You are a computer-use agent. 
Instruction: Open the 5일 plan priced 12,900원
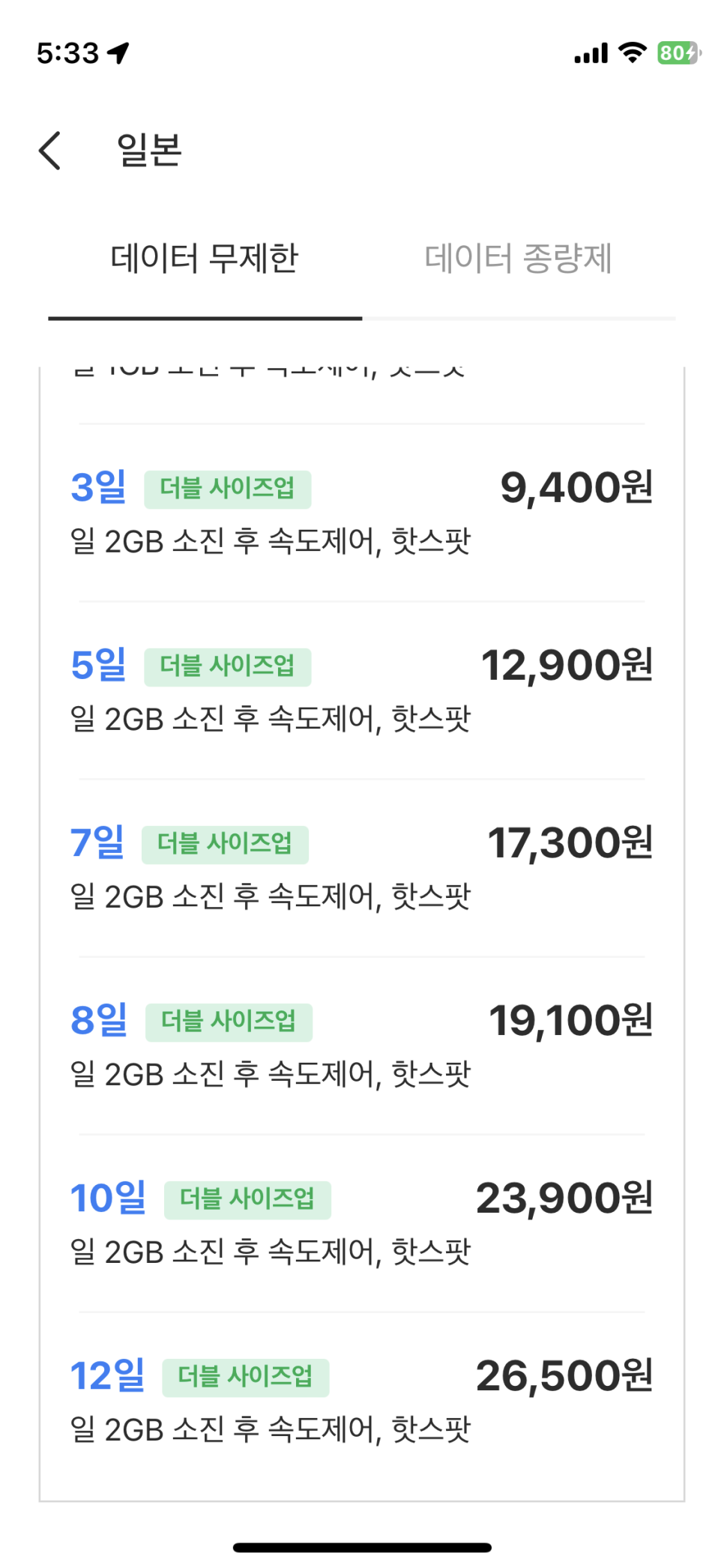point(362,690)
